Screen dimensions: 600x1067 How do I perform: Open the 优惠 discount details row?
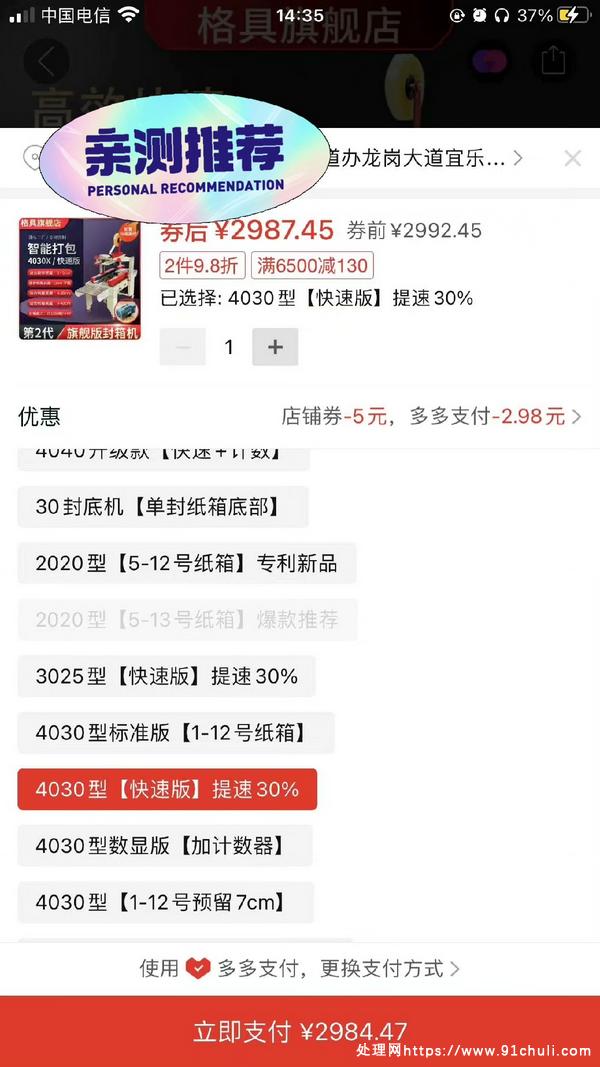(300, 416)
